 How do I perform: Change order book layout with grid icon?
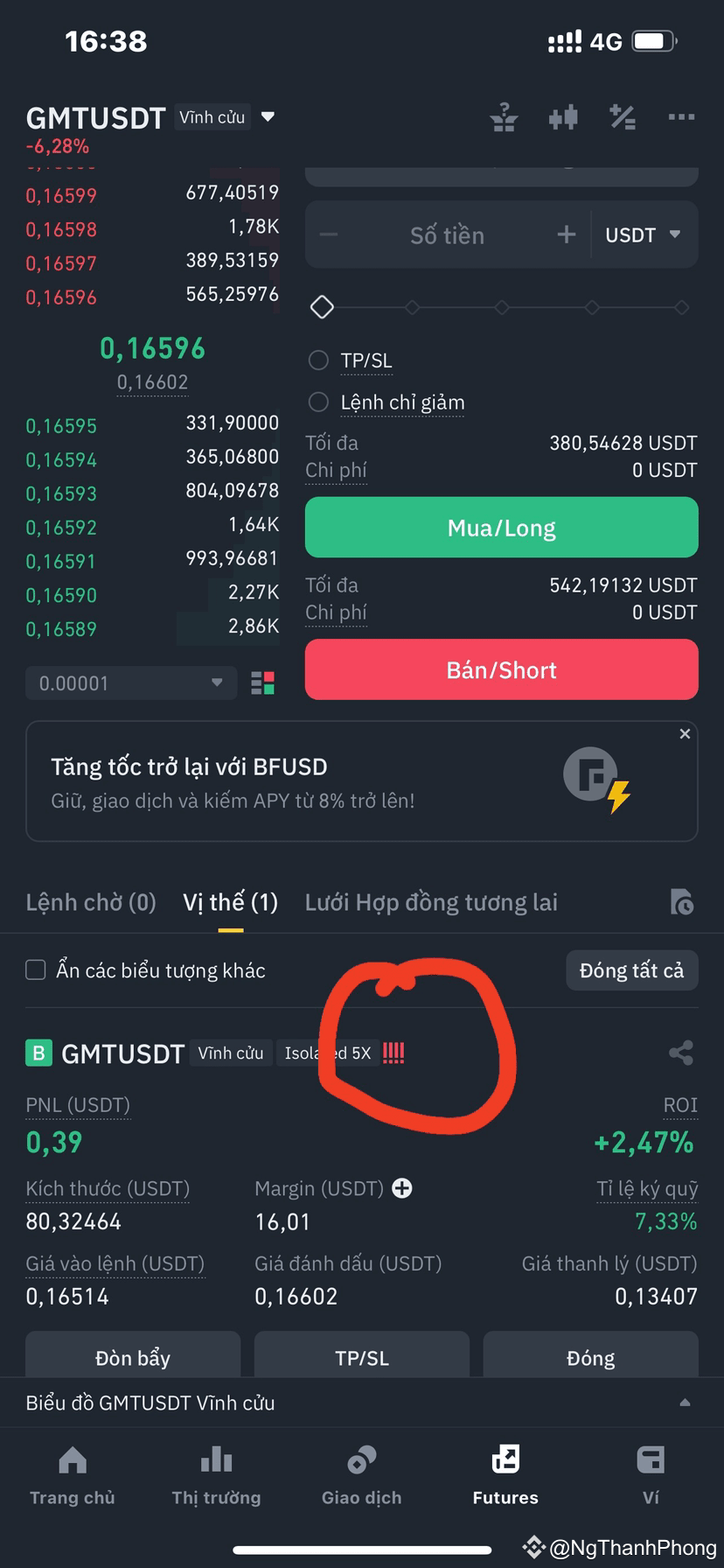[x=262, y=682]
